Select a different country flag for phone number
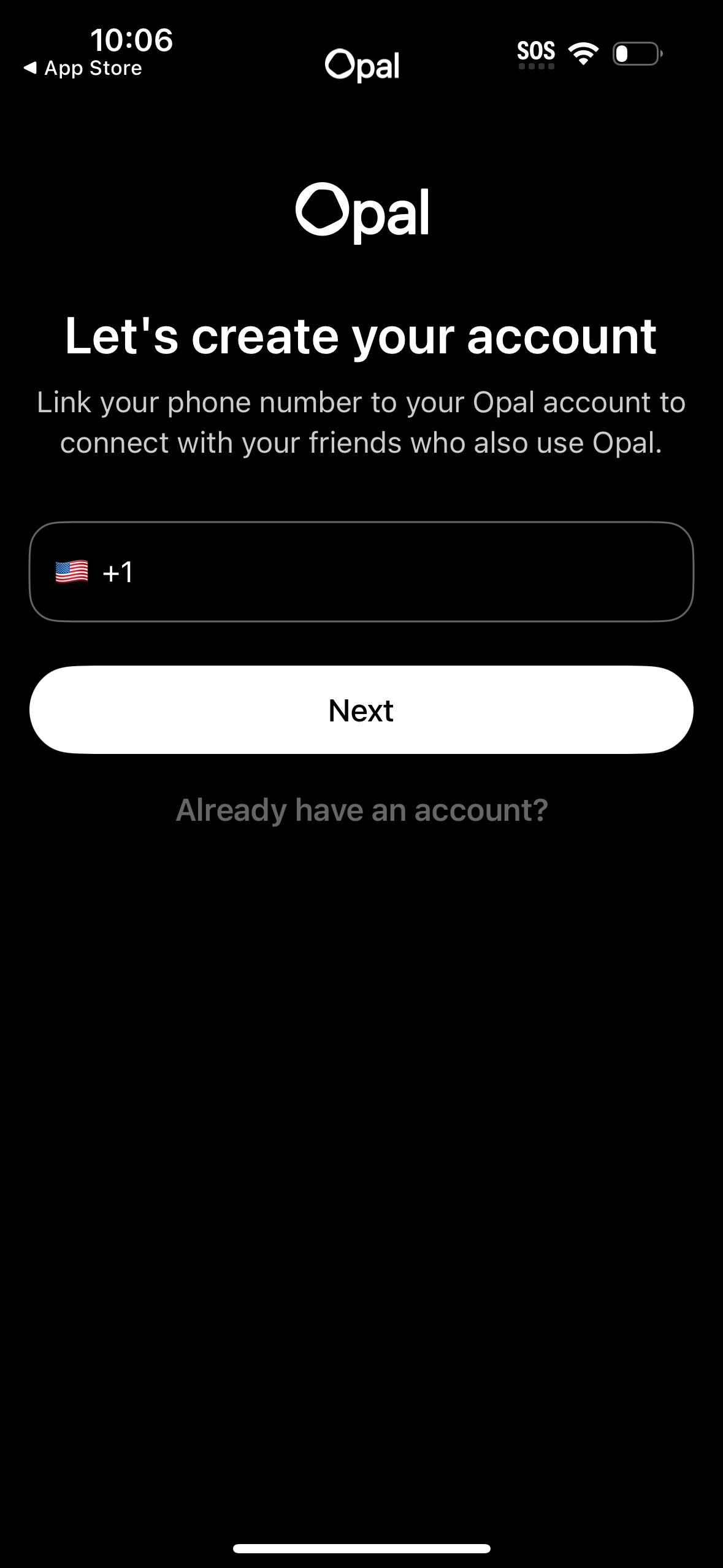Image resolution: width=723 pixels, height=1568 pixels. pyautogui.click(x=72, y=572)
